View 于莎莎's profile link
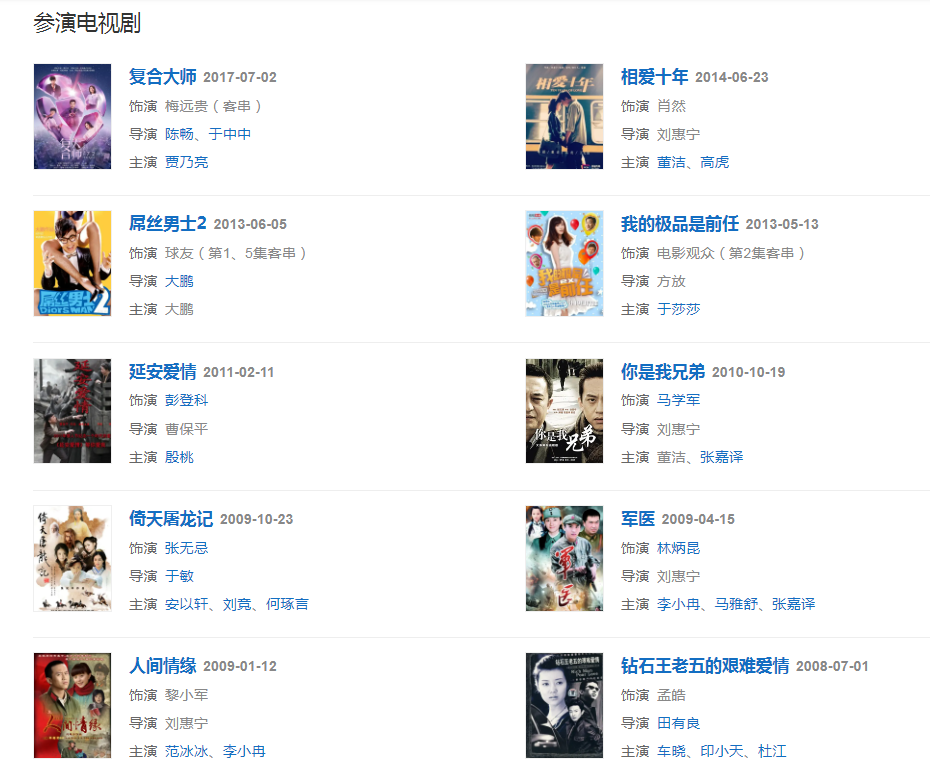Image resolution: width=930 pixels, height=784 pixels. pos(678,309)
